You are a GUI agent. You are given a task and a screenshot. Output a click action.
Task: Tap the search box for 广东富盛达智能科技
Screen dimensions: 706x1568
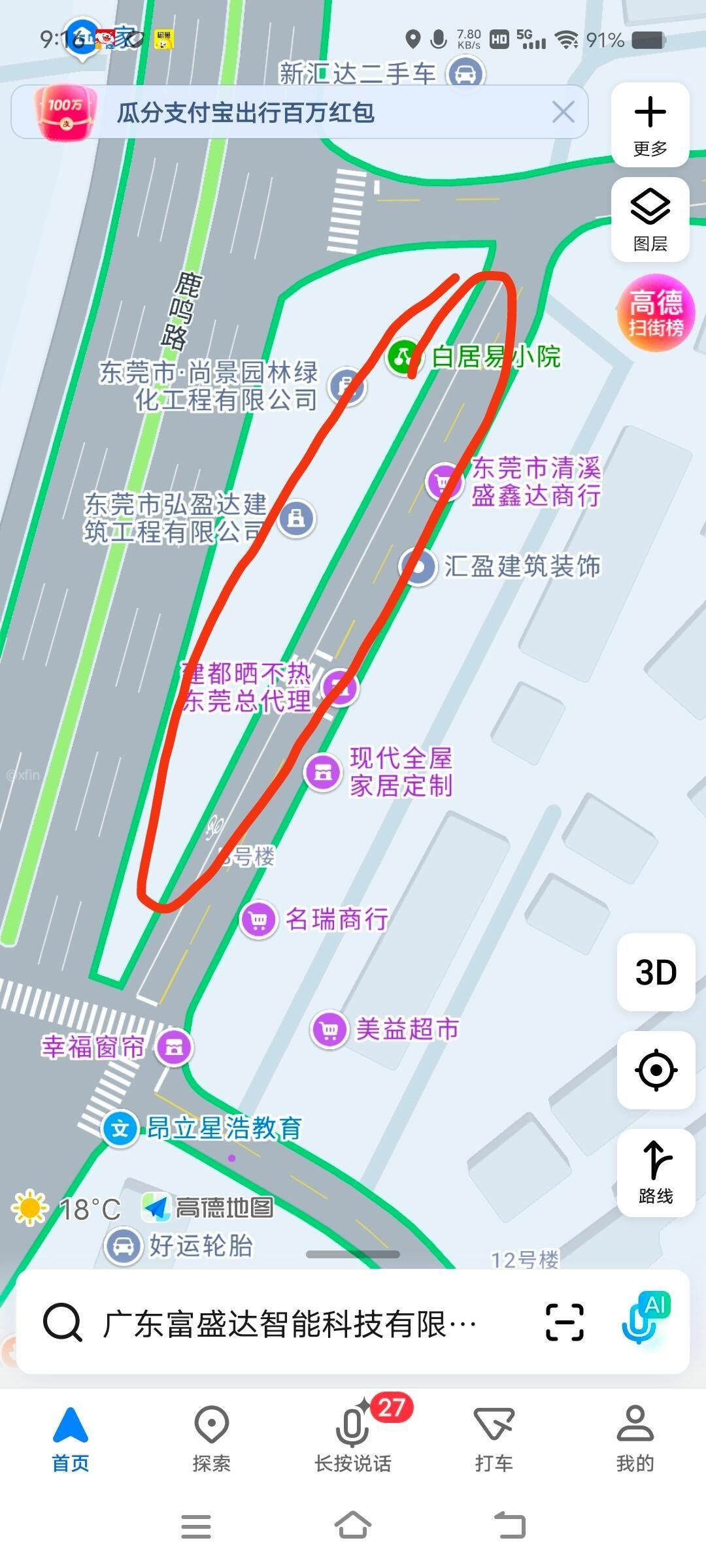tap(288, 1324)
